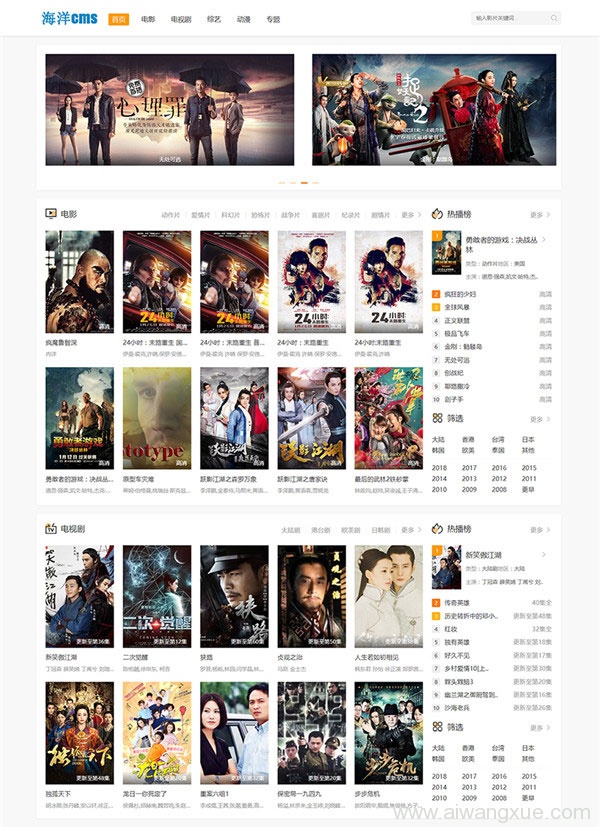Switch to the 电影 nav tab
The width and height of the screenshot is (600, 827).
(148, 19)
